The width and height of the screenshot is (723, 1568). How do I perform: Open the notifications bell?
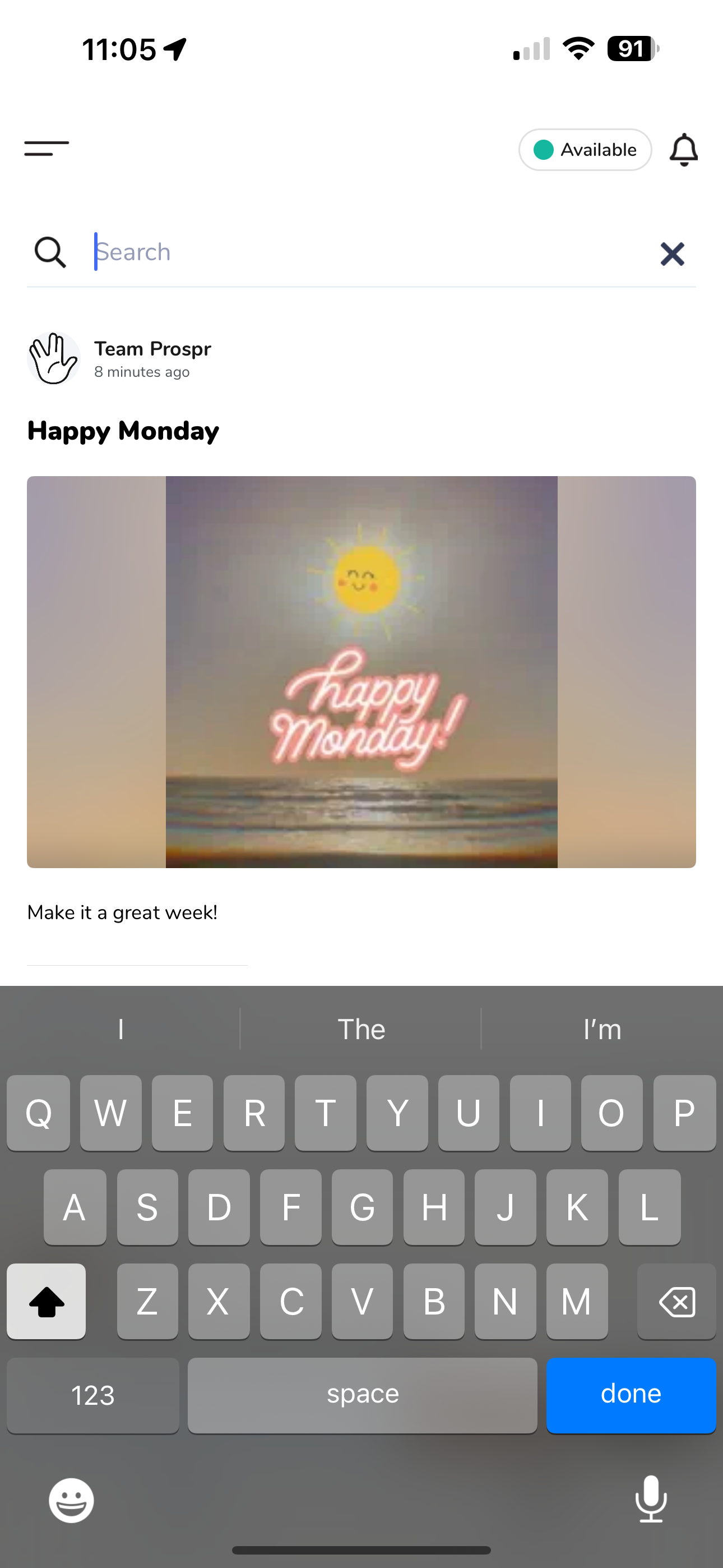[683, 150]
